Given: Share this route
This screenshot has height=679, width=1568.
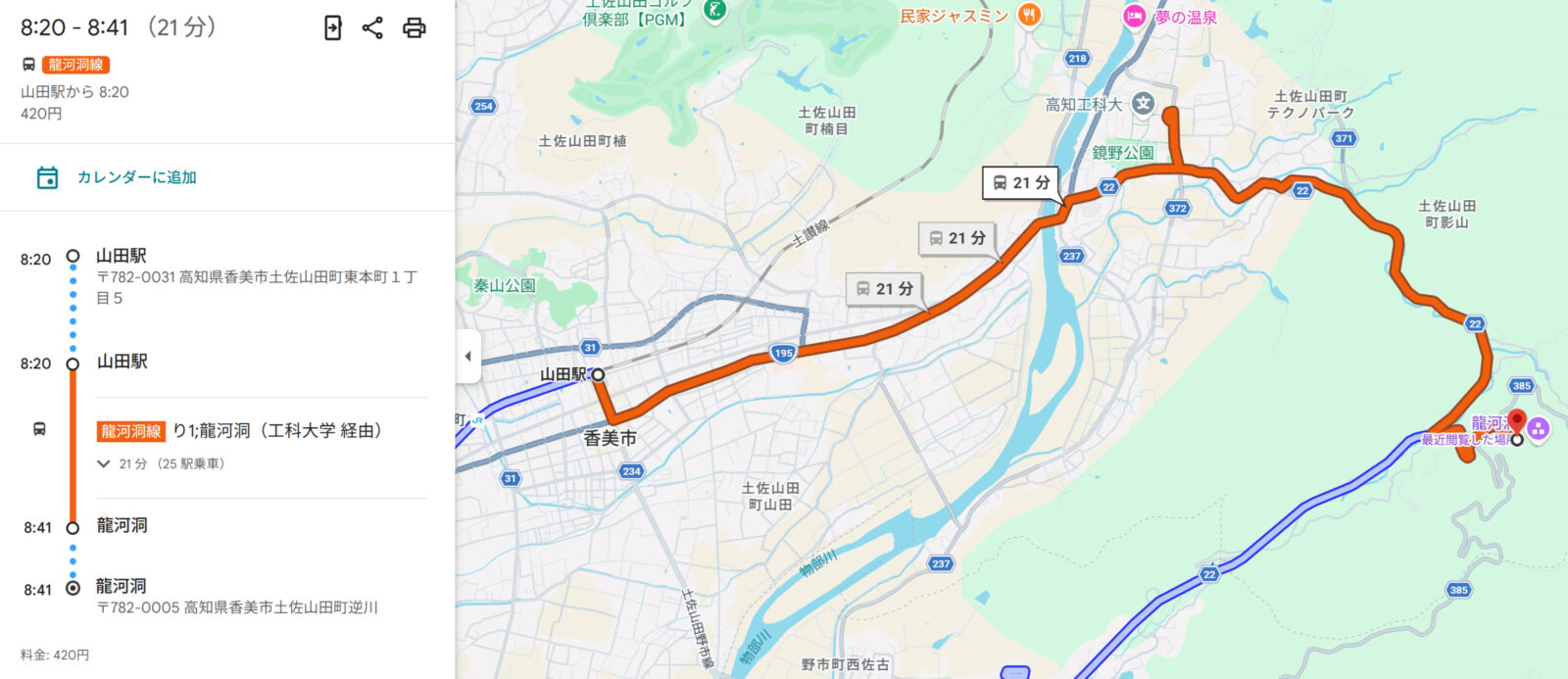Looking at the screenshot, I should click(372, 27).
